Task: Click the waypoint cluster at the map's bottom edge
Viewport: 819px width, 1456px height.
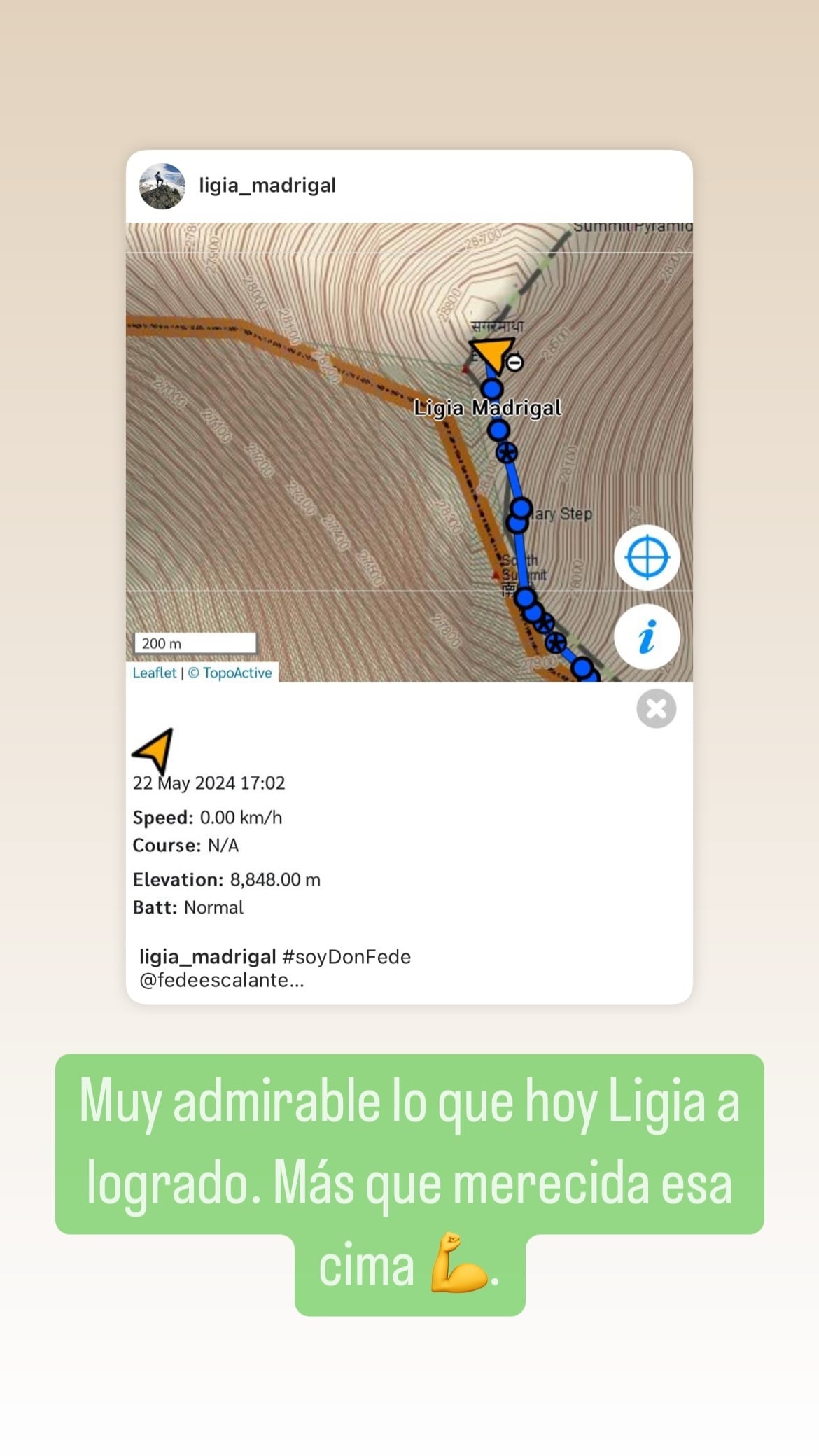Action: (x=581, y=668)
